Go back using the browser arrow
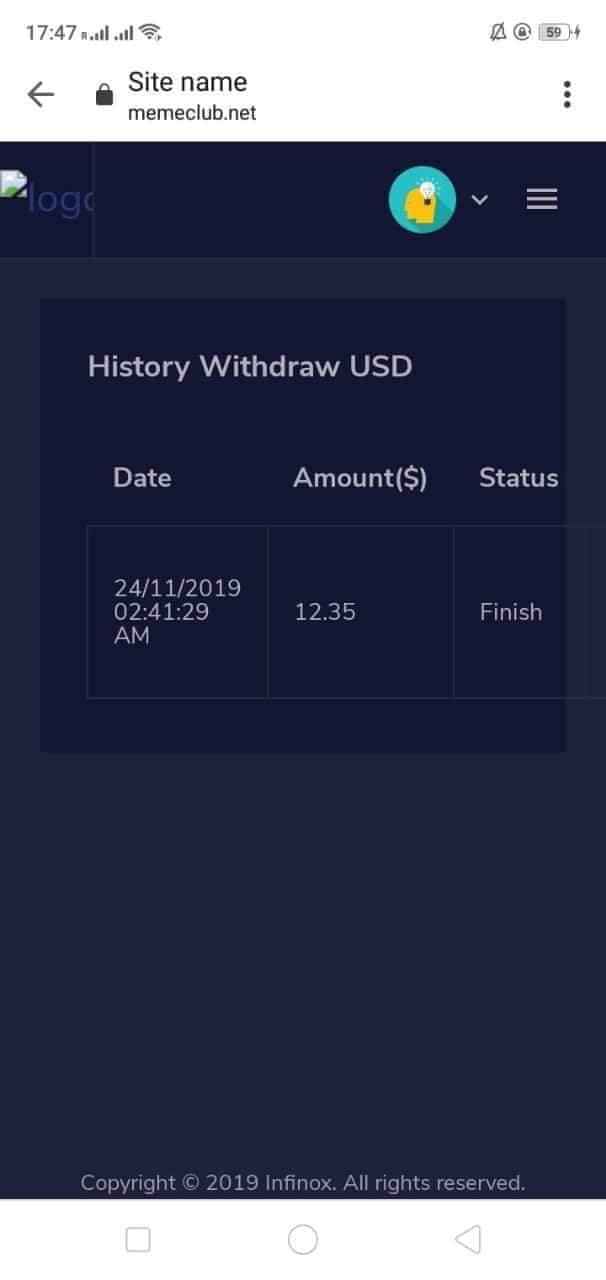 [x=41, y=95]
